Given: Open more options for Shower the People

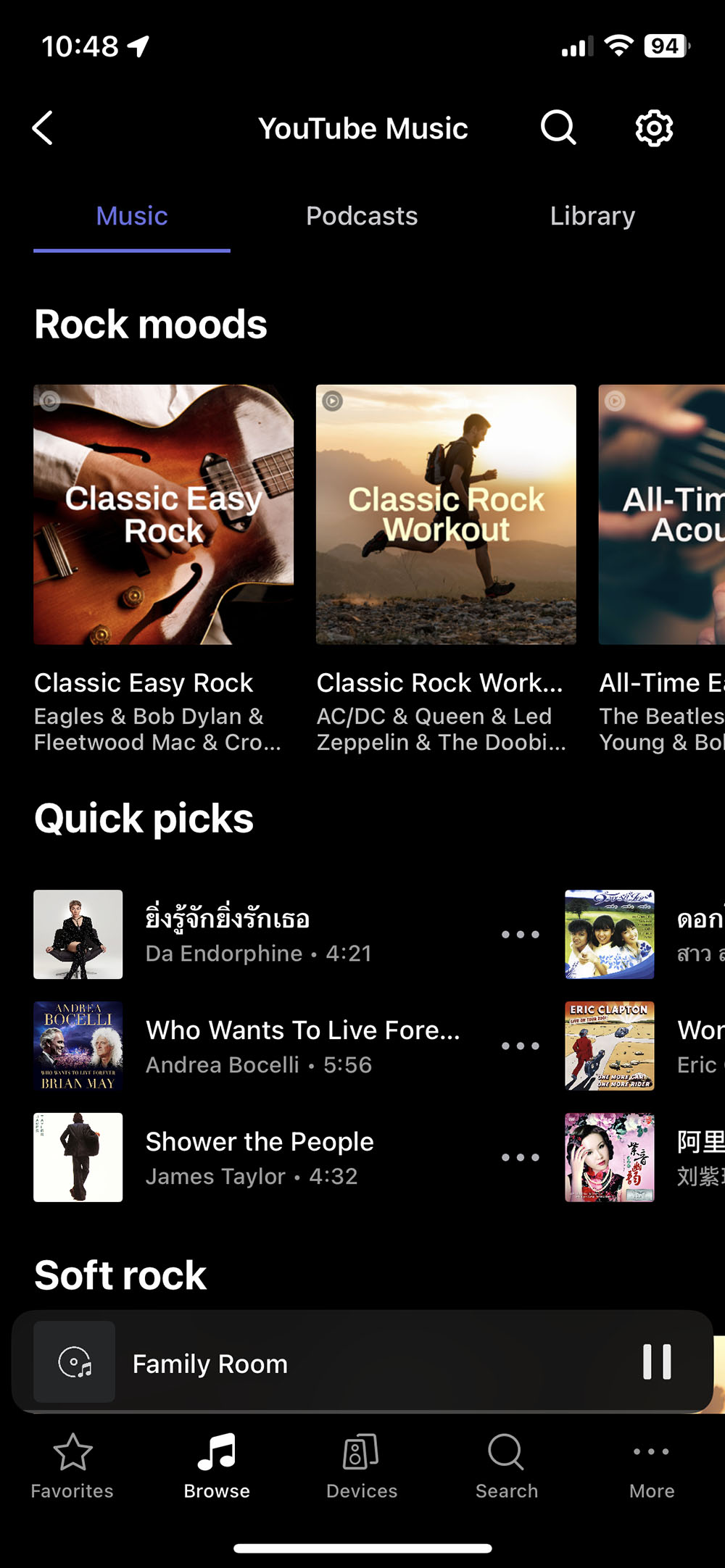Looking at the screenshot, I should (521, 1158).
